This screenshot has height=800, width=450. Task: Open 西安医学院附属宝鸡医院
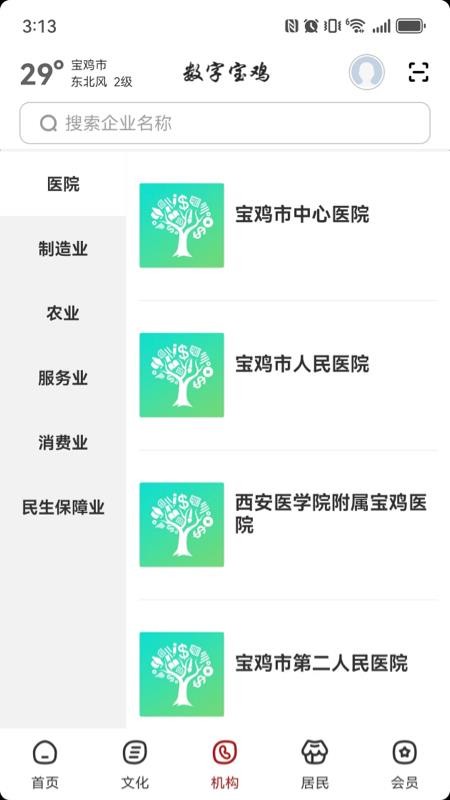pos(288,524)
